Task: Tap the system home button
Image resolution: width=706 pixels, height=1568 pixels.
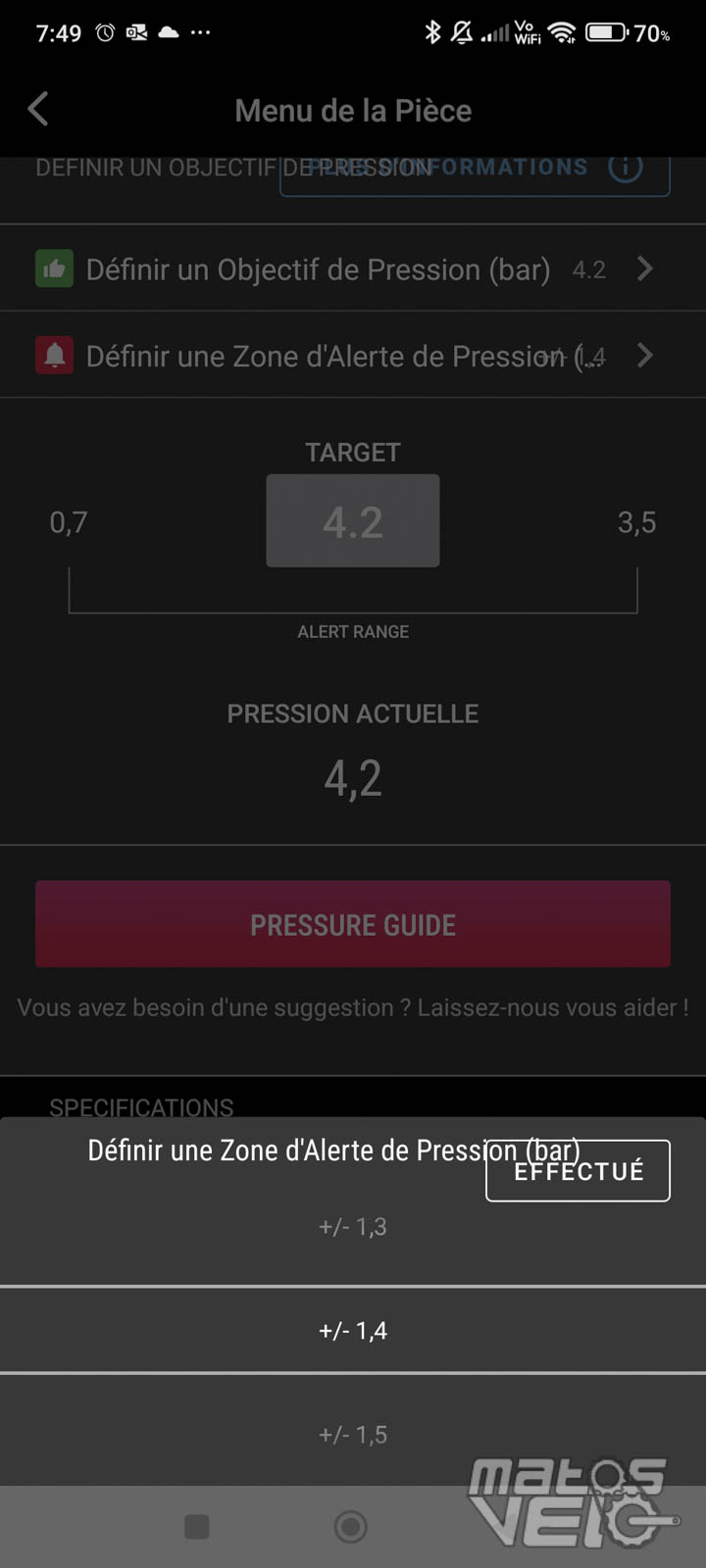Action: tap(350, 1526)
